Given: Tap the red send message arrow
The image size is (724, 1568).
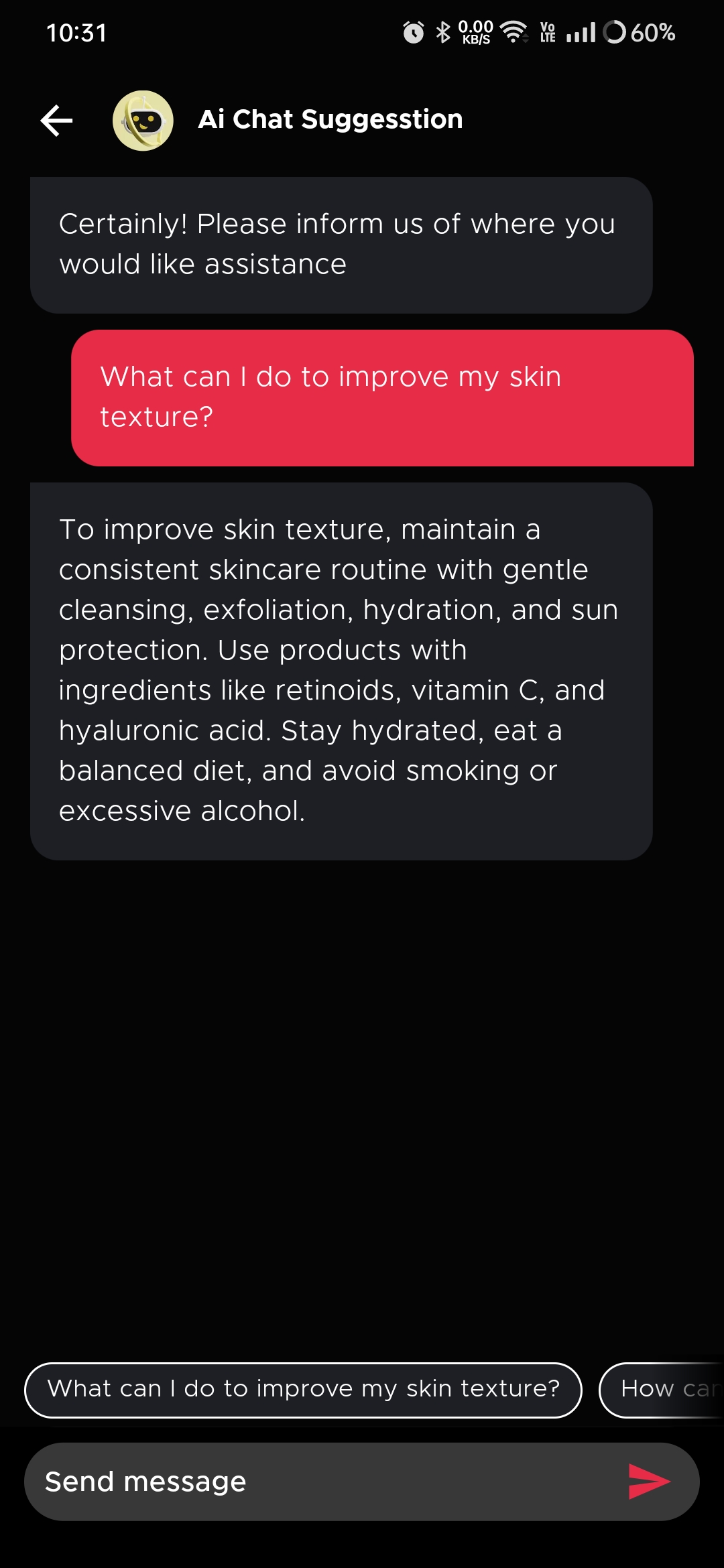Looking at the screenshot, I should 648,1481.
